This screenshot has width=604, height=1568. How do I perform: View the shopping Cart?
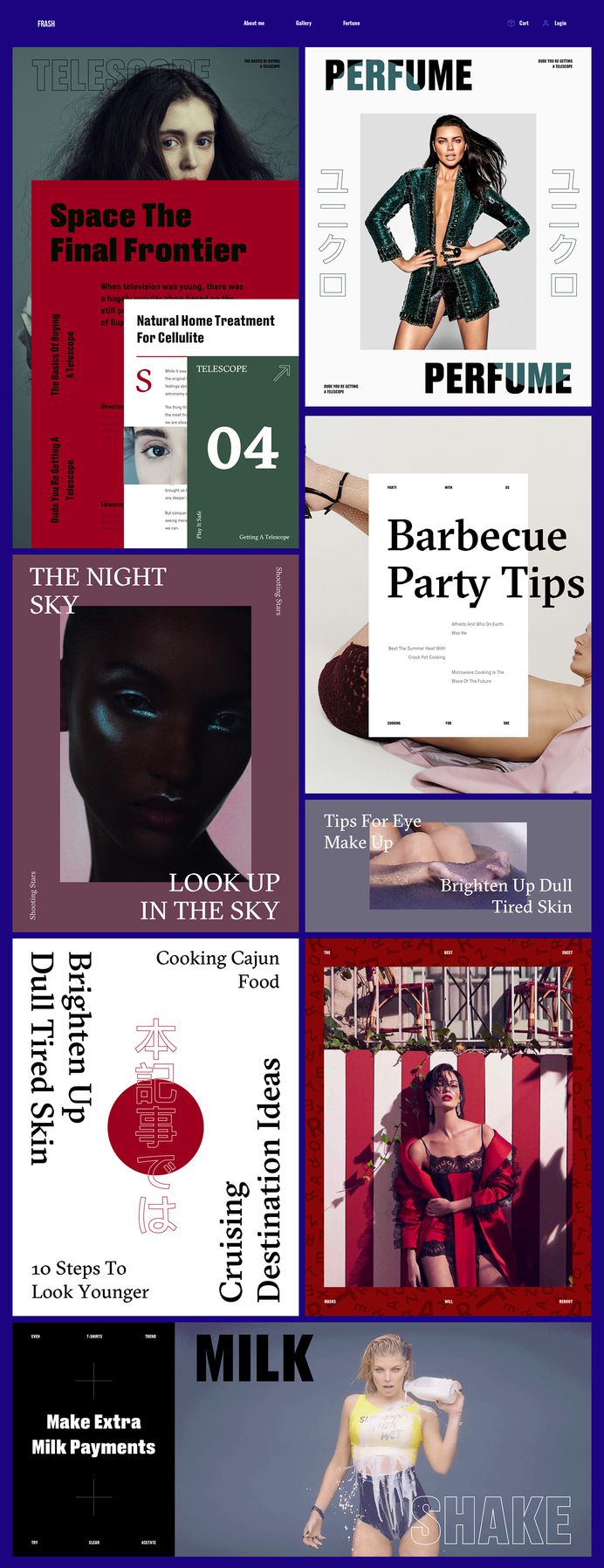pos(518,24)
